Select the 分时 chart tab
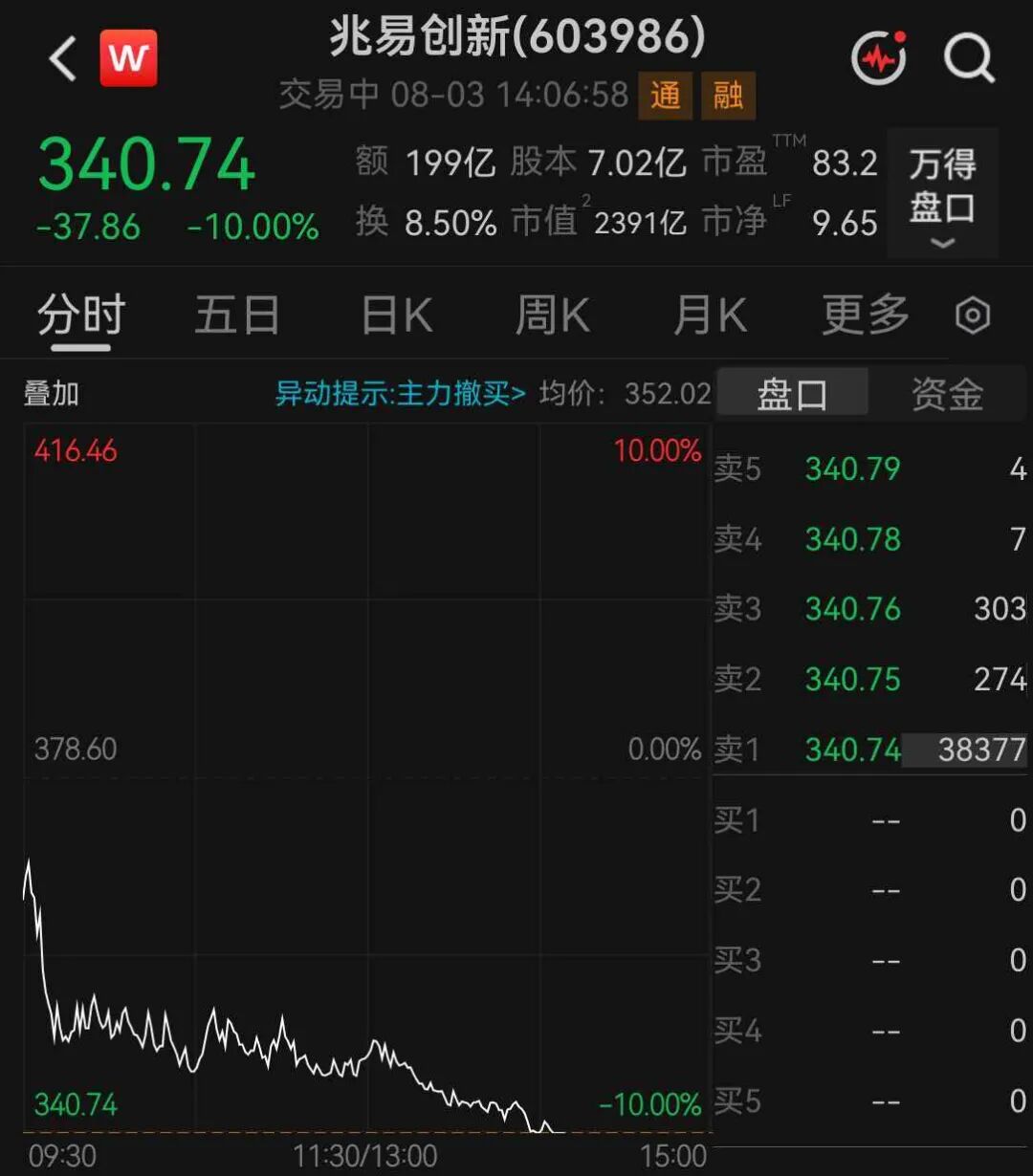1033x1176 pixels. pos(81,316)
